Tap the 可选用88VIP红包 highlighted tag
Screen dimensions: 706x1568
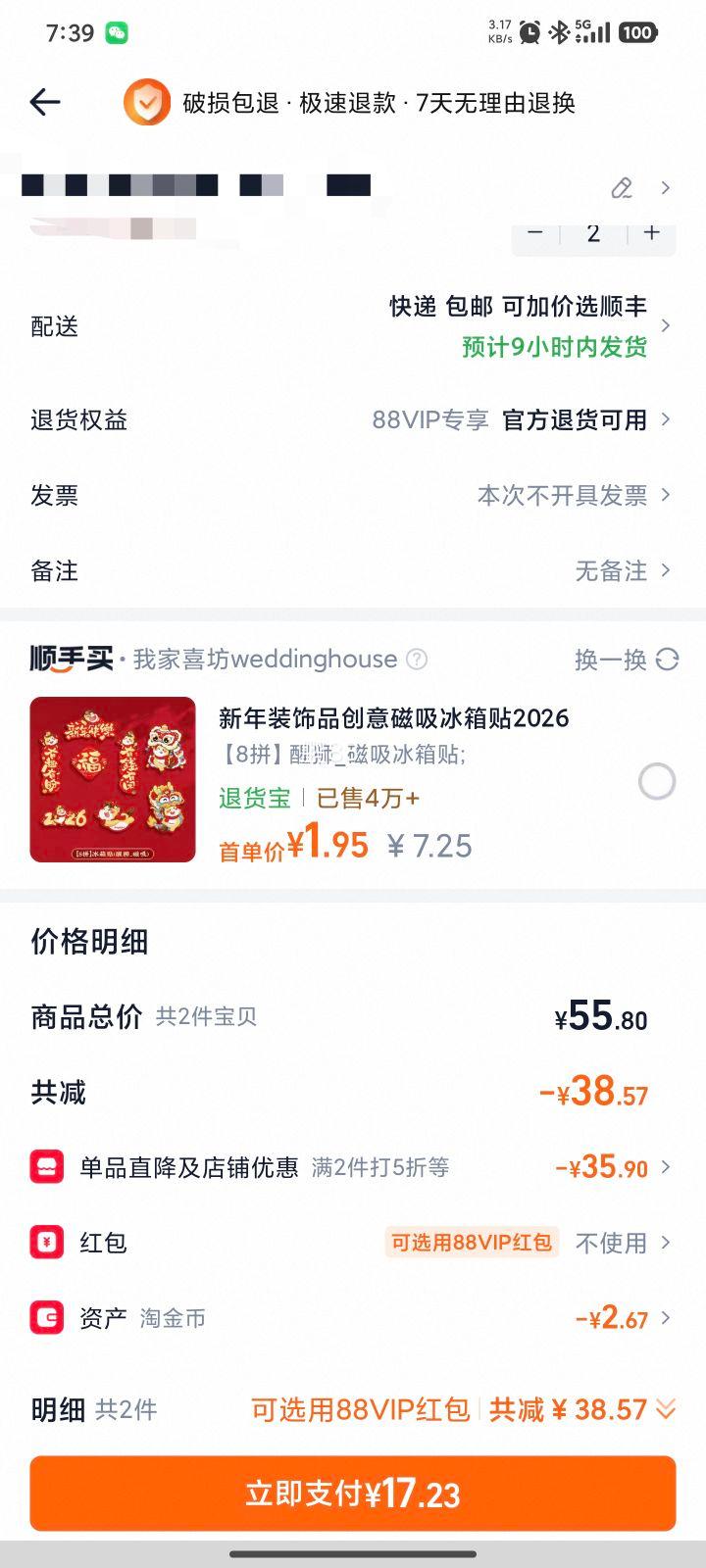(472, 1243)
